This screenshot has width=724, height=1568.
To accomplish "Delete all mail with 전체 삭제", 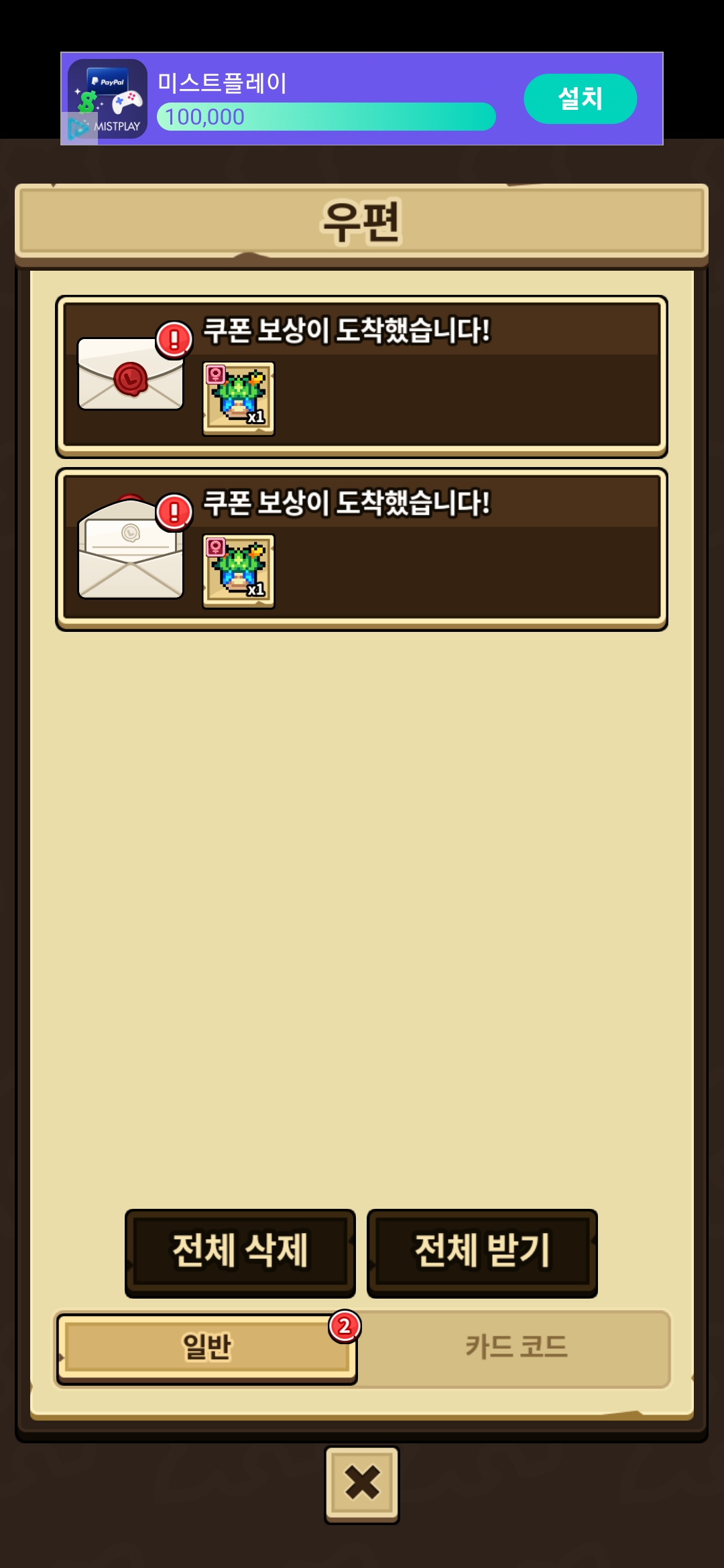I will (x=240, y=1252).
